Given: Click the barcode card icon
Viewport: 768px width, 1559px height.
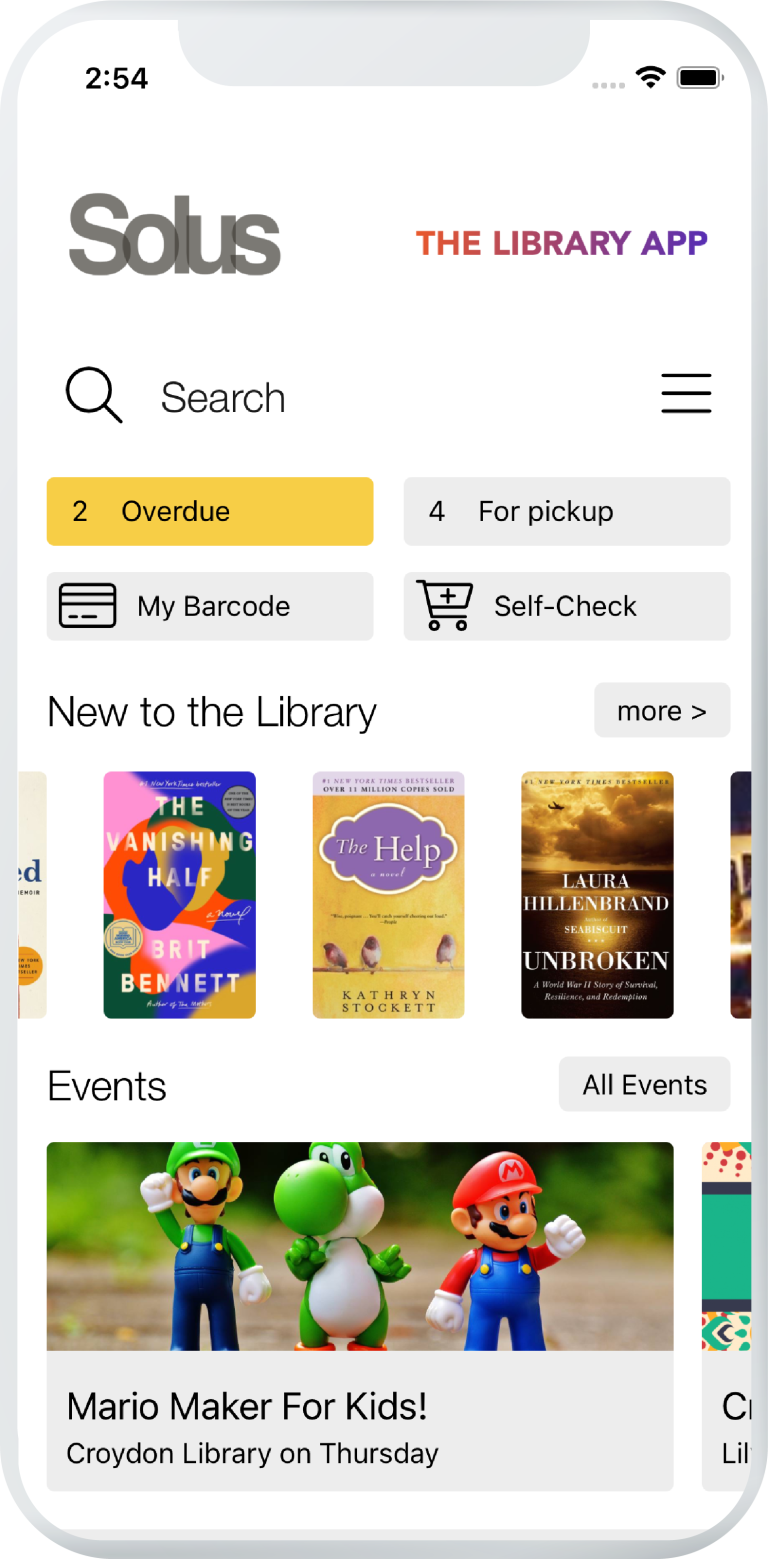Looking at the screenshot, I should (x=87, y=606).
